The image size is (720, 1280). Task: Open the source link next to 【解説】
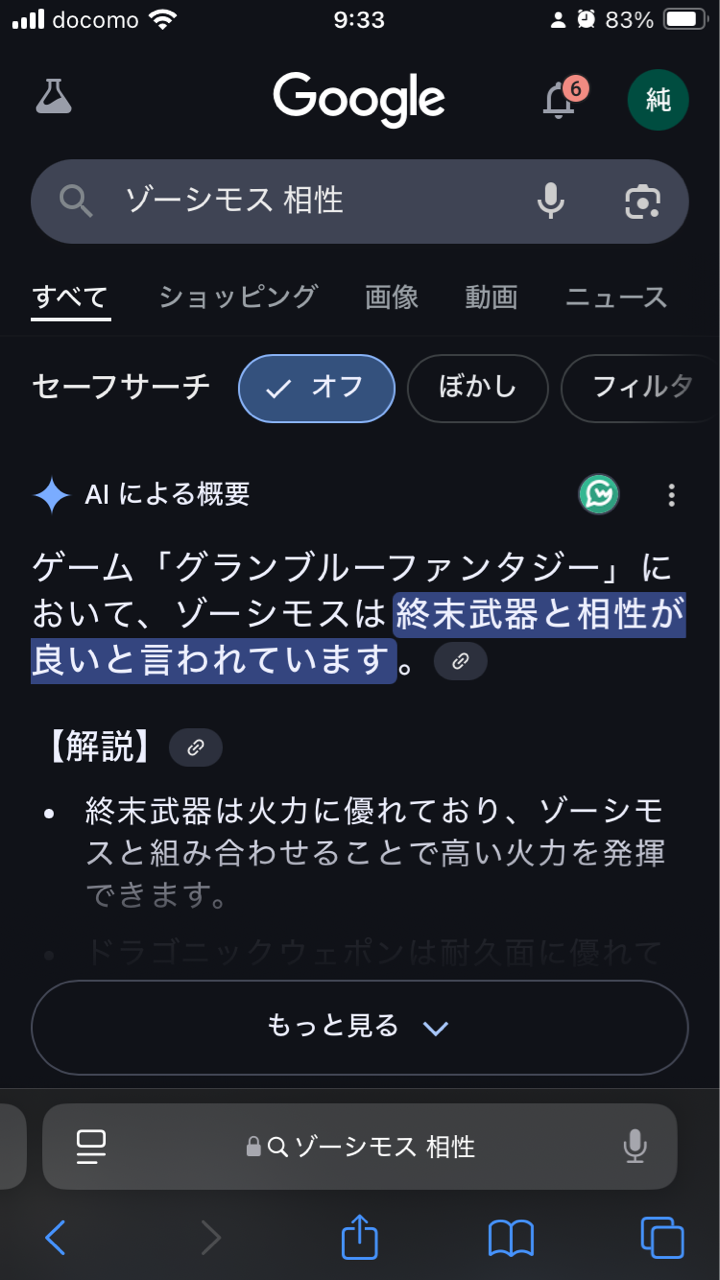point(196,747)
